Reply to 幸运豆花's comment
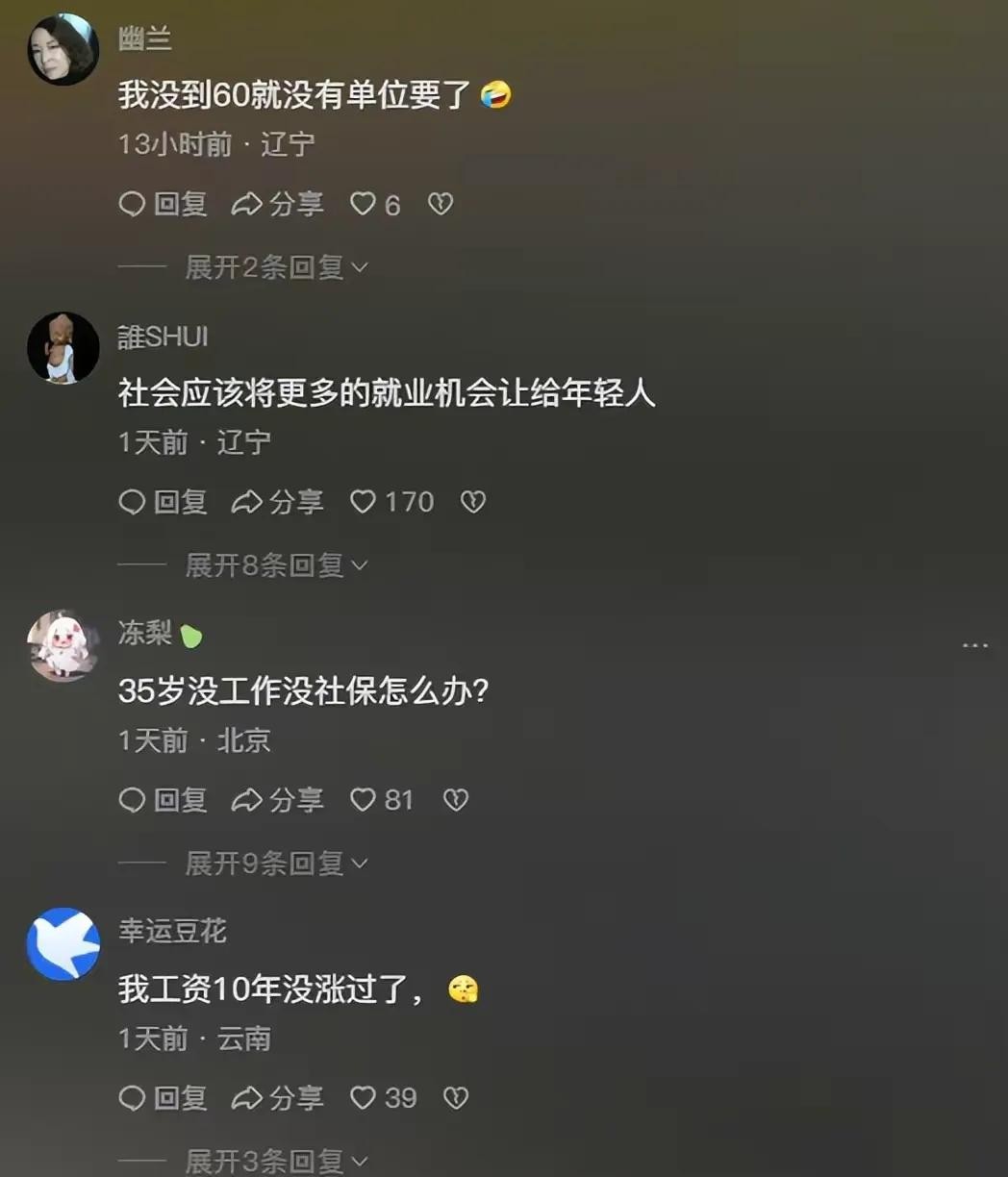The height and width of the screenshot is (1177, 1008). tap(163, 1098)
